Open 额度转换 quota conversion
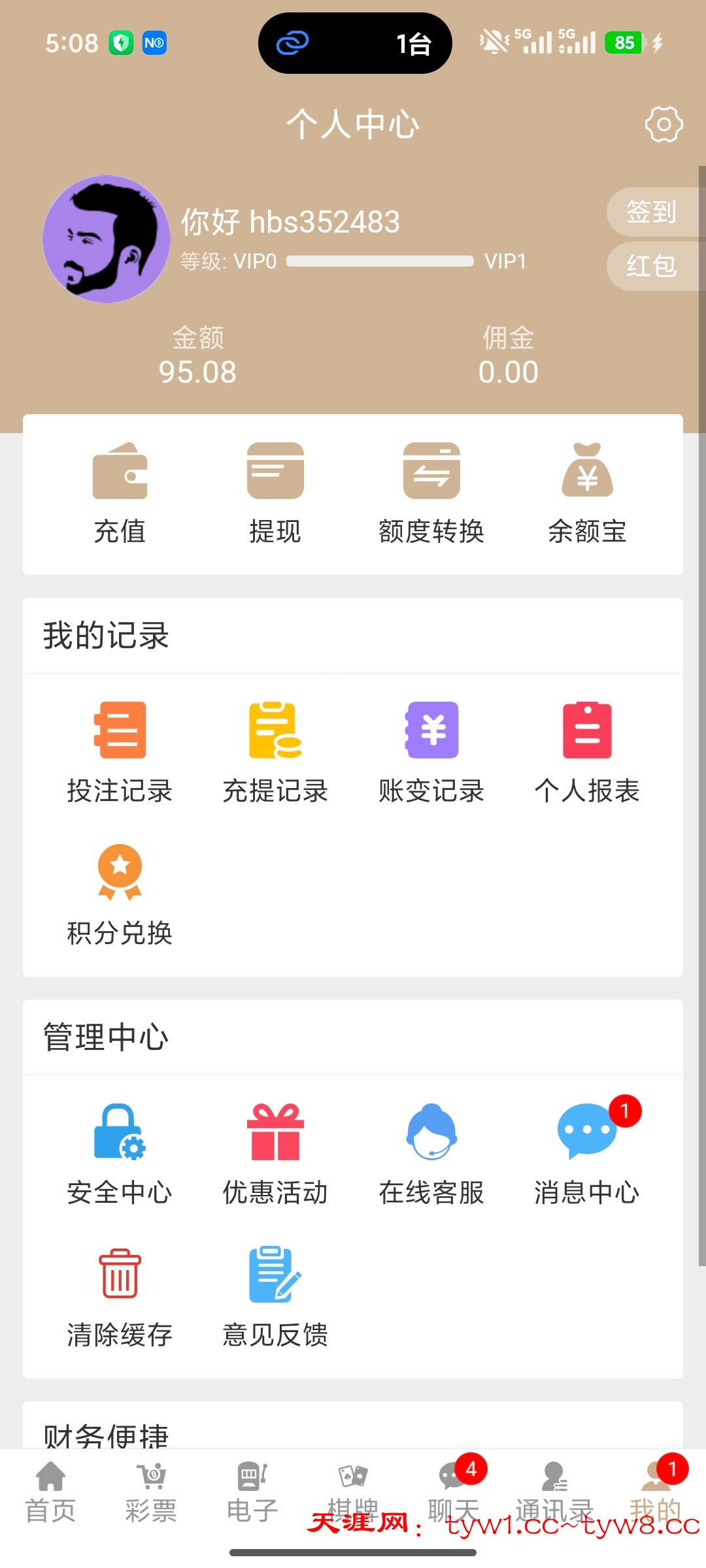This screenshot has width=706, height=1568. tap(431, 493)
